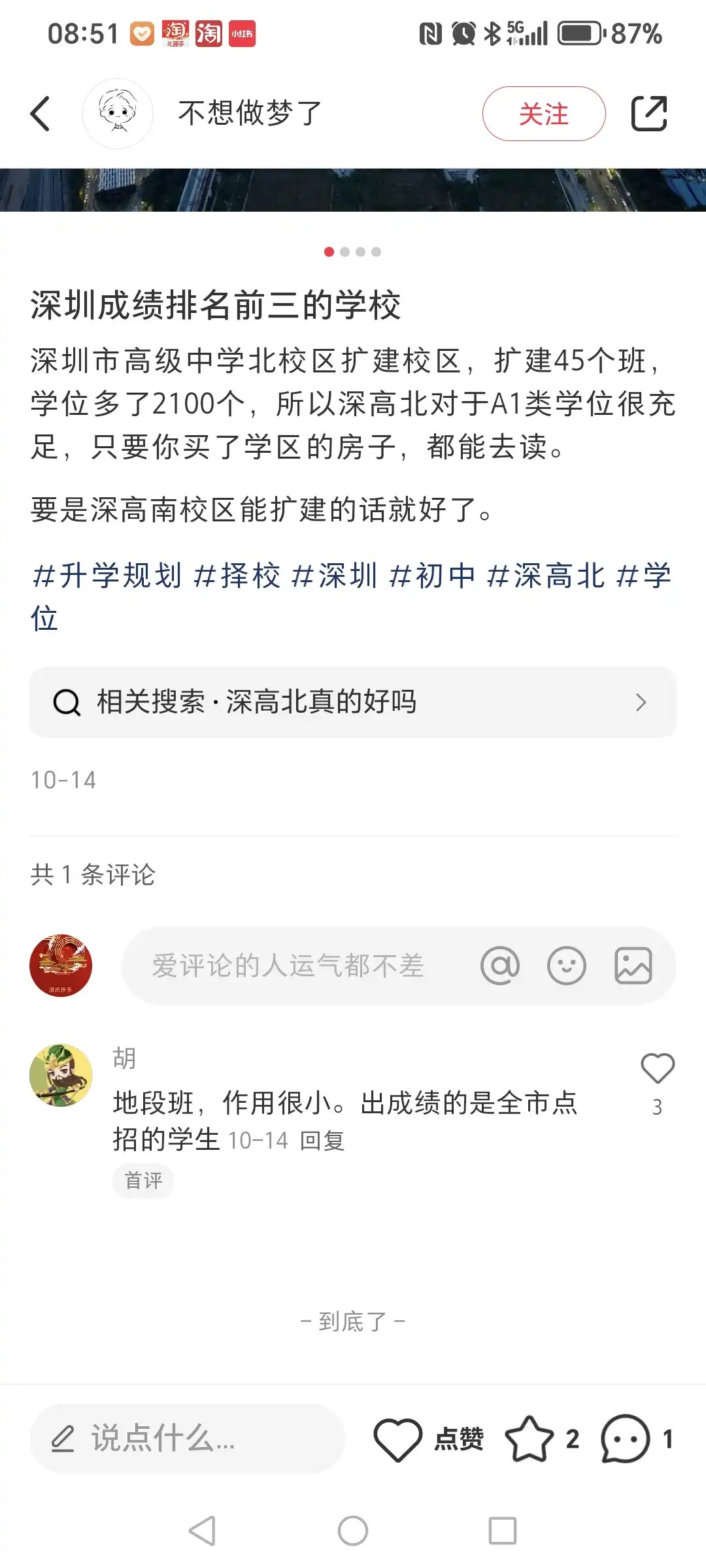Screen dimensions: 706x1568
Task: Open the #升学规划 hashtag
Action: click(107, 576)
